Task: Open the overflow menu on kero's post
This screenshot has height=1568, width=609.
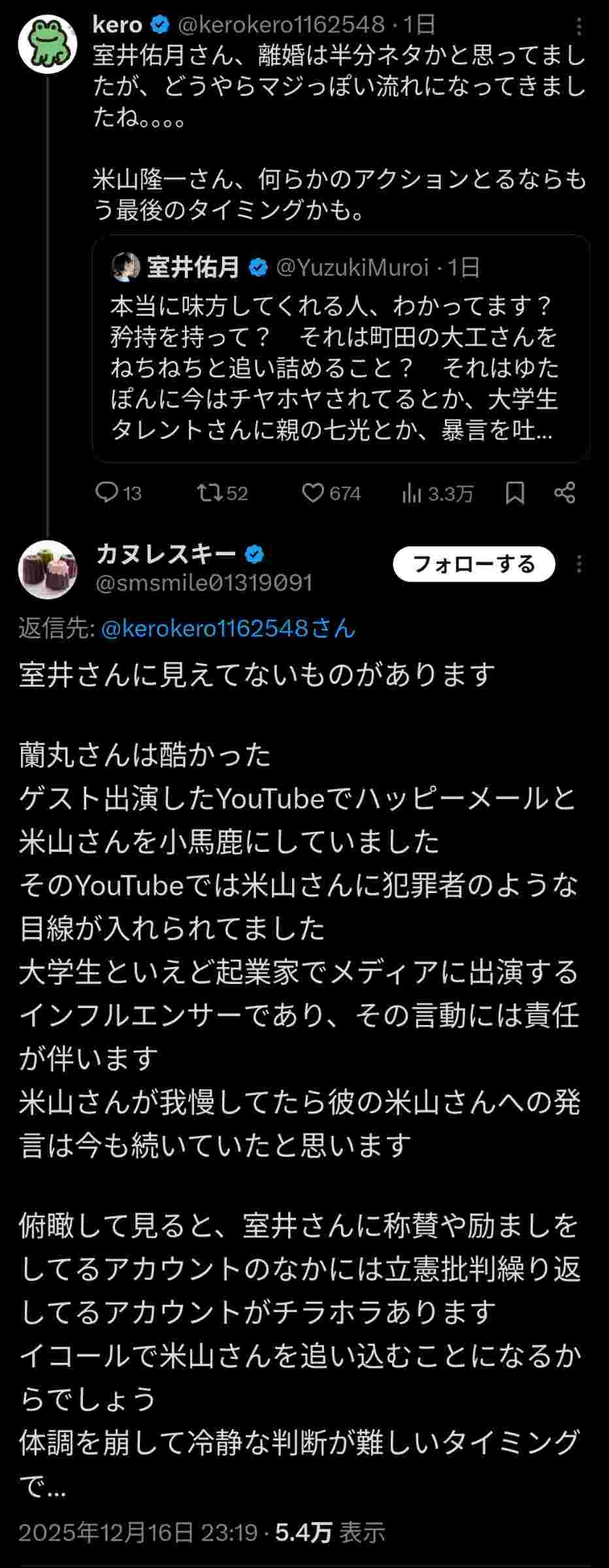Action: click(579, 27)
